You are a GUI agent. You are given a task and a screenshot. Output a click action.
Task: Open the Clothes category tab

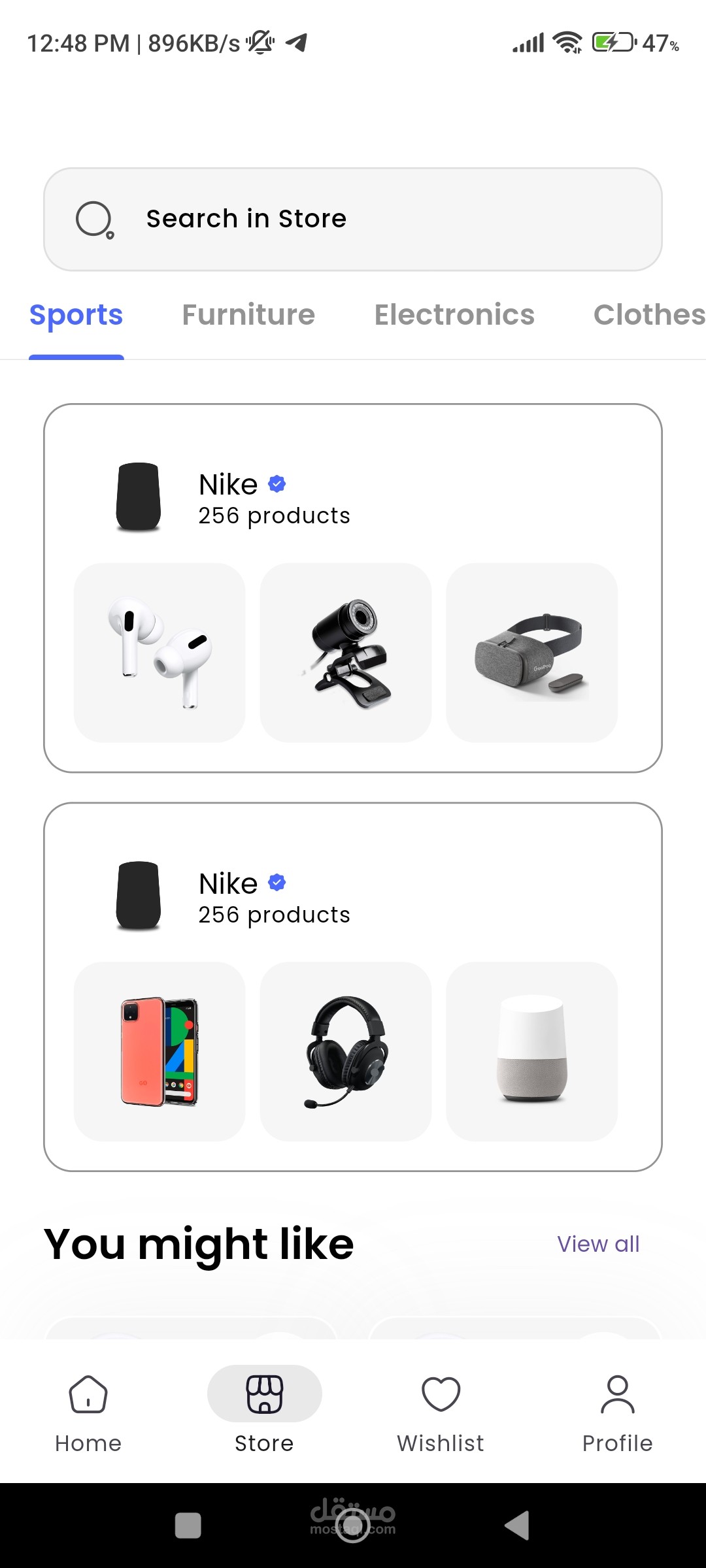[x=649, y=315]
